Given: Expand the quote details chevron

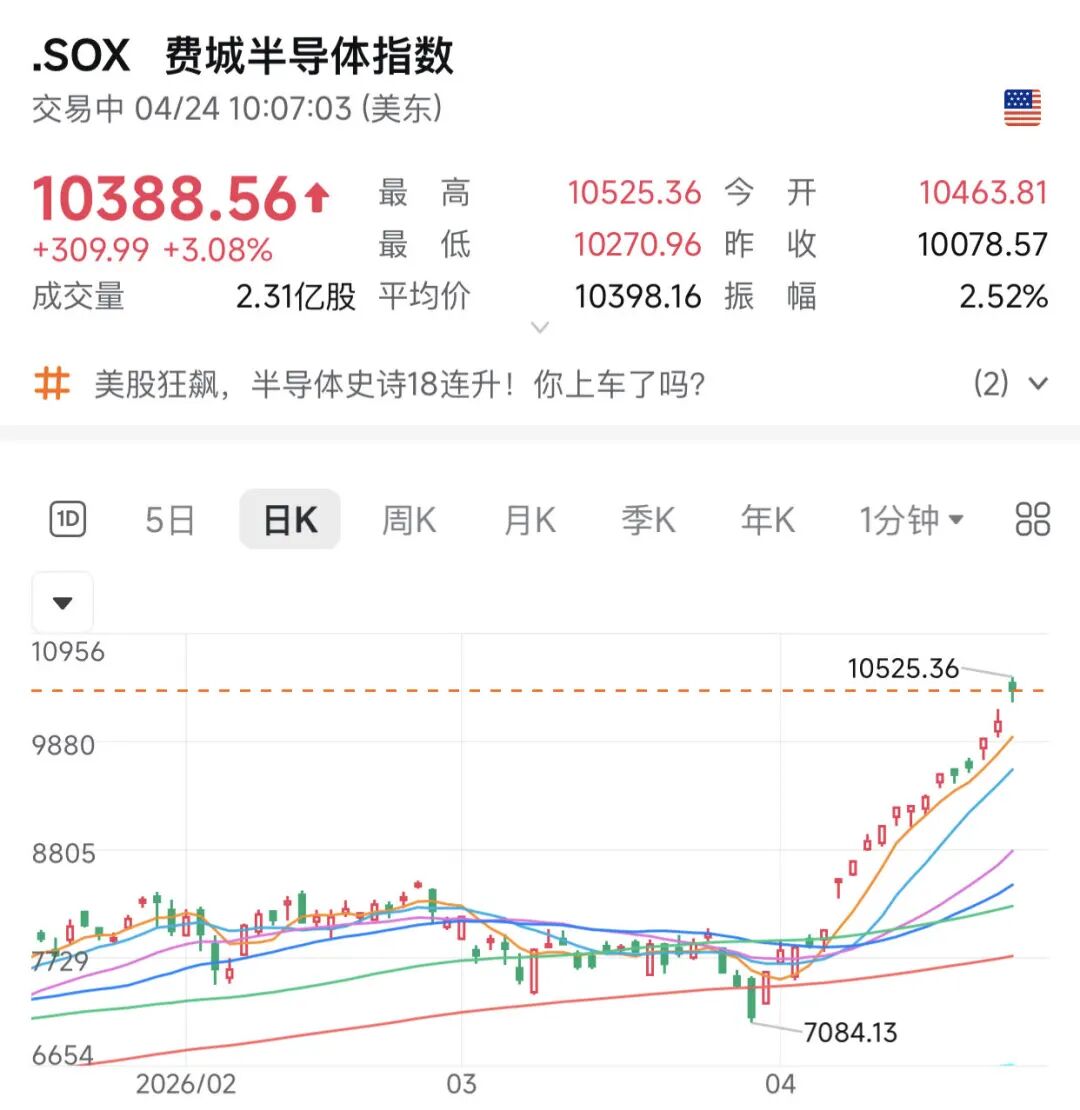Looking at the screenshot, I should (540, 327).
